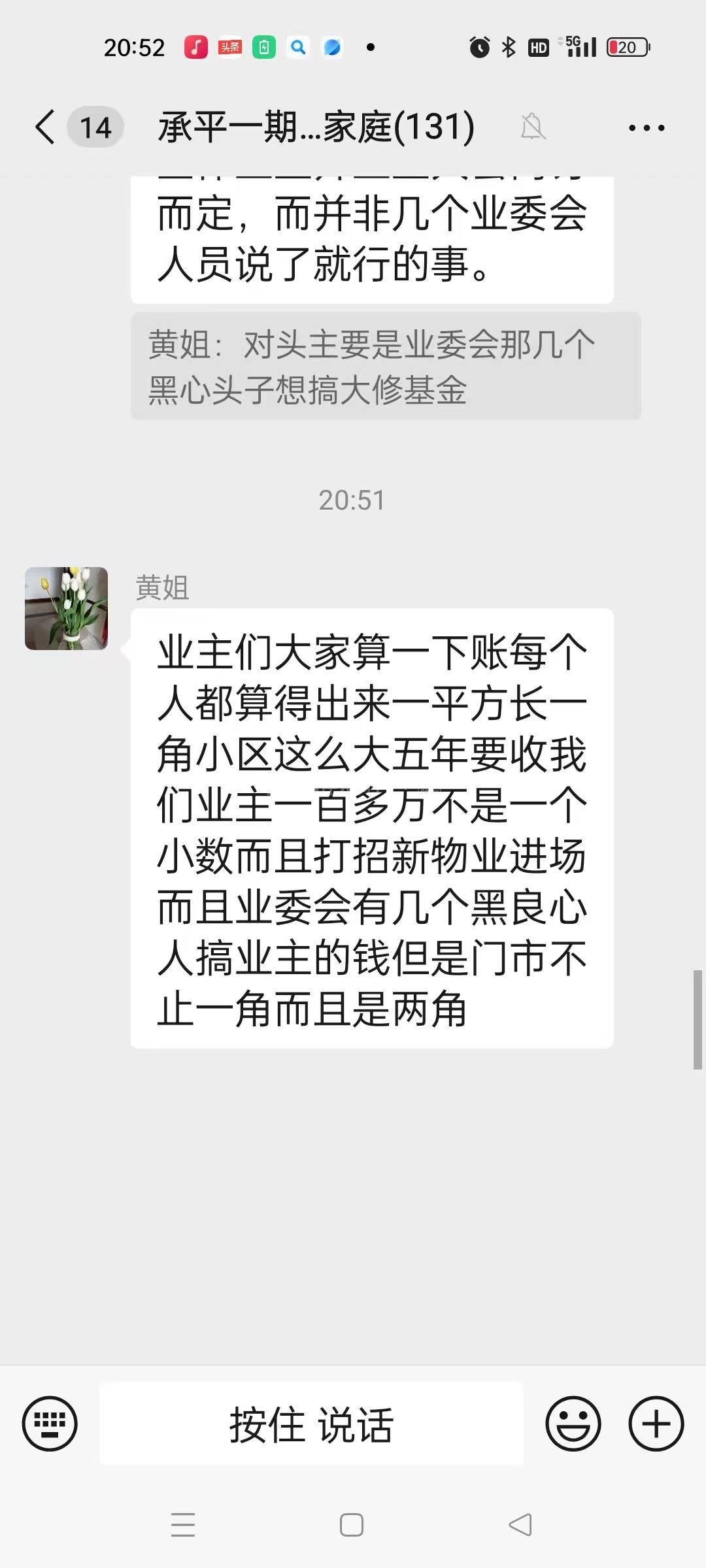Tap the system home button

(352, 1525)
